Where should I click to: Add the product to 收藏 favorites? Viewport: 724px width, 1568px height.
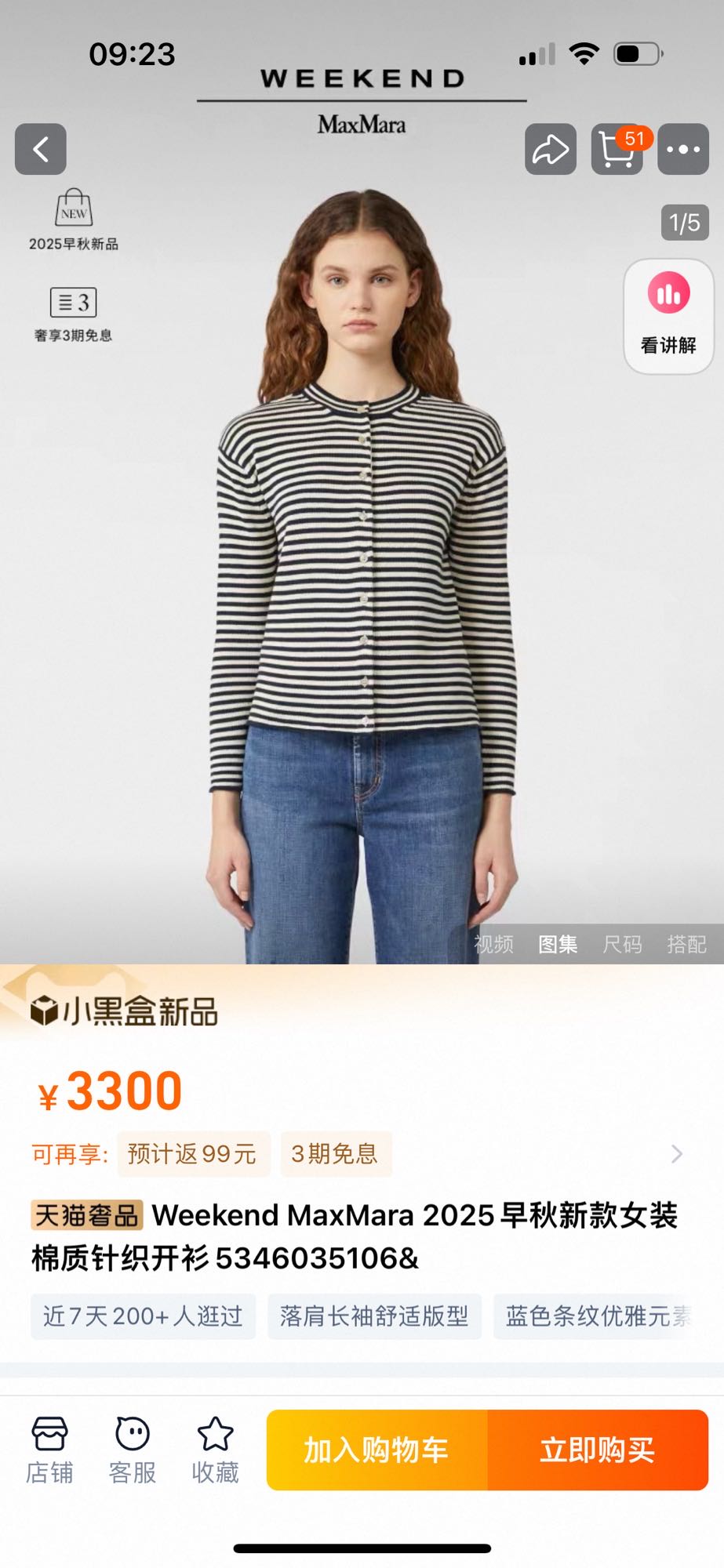tap(215, 1450)
